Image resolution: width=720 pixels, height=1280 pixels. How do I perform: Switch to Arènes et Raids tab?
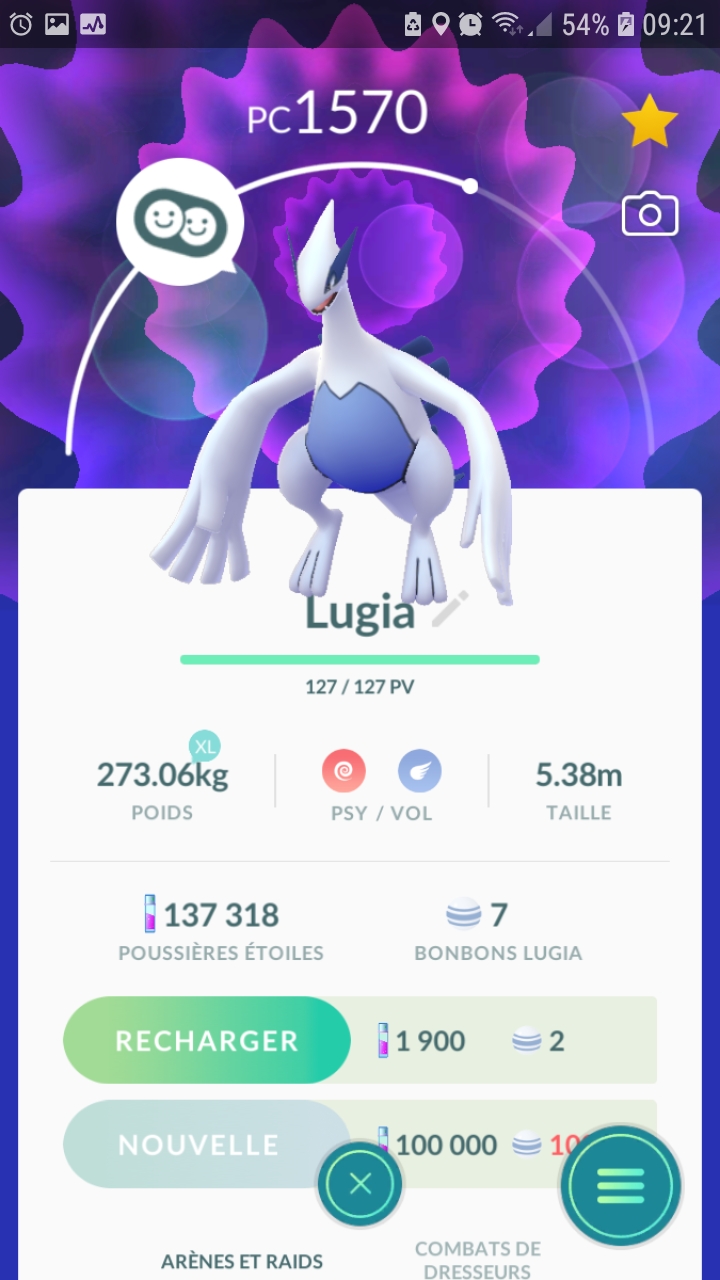(x=242, y=1261)
